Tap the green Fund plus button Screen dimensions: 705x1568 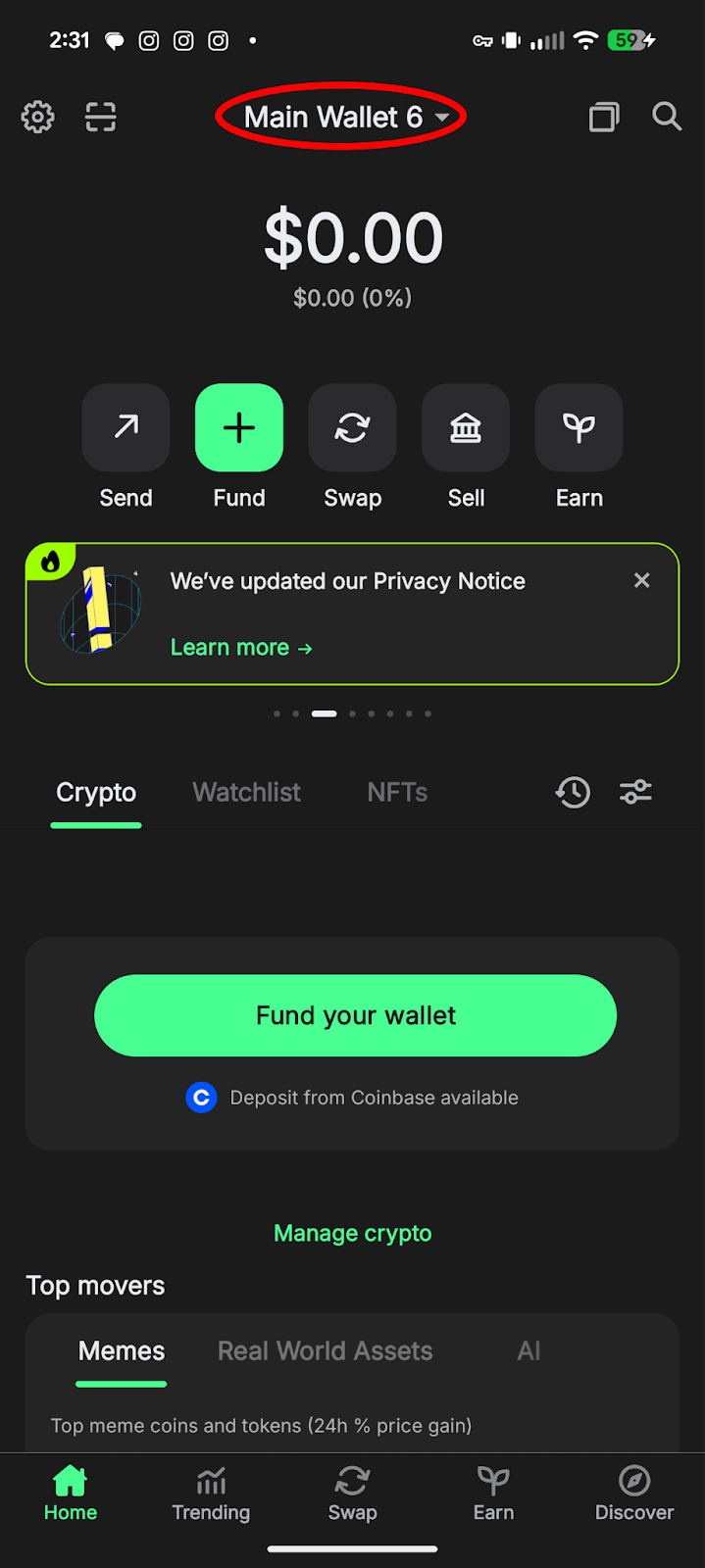pyautogui.click(x=239, y=428)
